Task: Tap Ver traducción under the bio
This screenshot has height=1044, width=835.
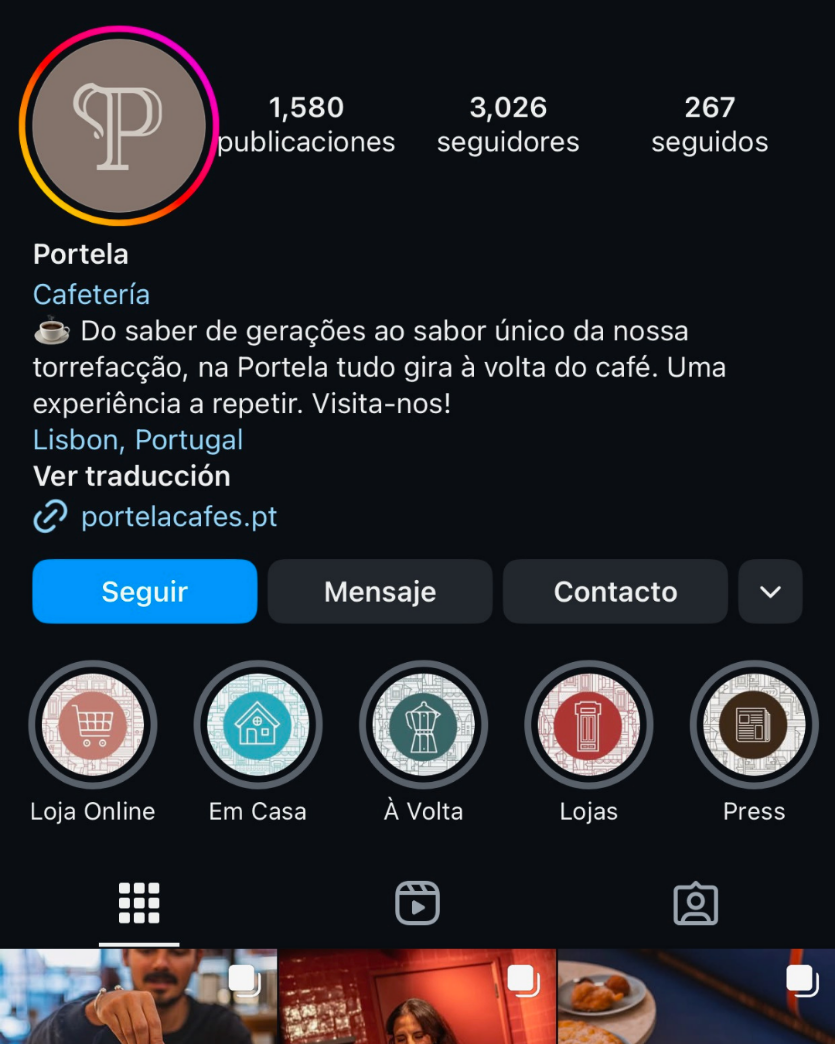Action: click(132, 476)
